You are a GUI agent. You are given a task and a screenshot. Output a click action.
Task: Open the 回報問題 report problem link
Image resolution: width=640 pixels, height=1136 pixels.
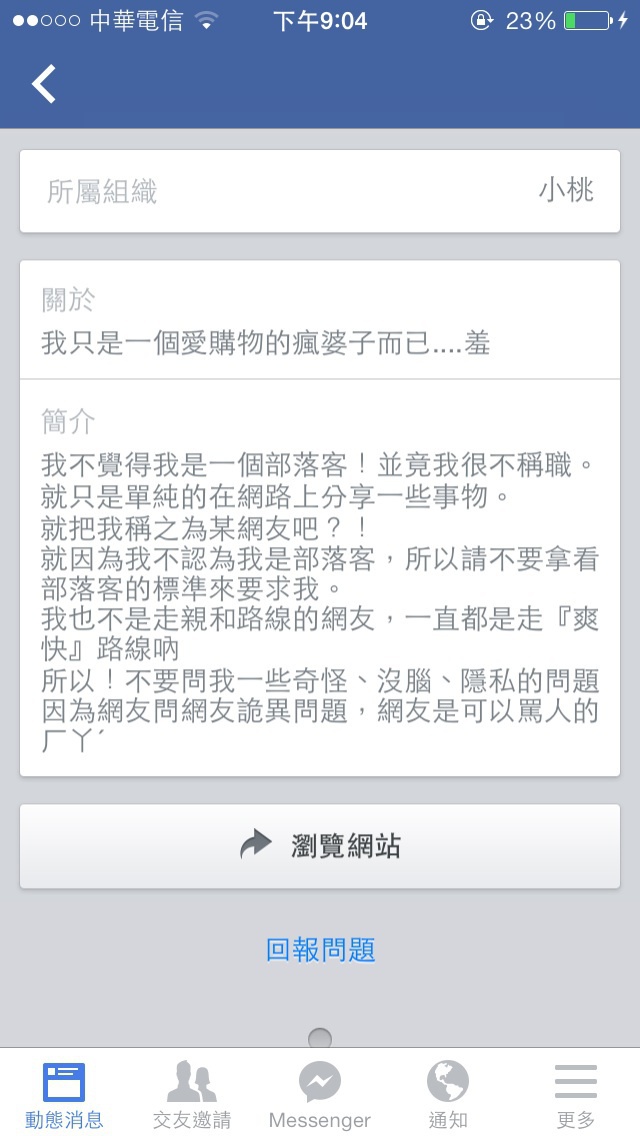(x=320, y=949)
